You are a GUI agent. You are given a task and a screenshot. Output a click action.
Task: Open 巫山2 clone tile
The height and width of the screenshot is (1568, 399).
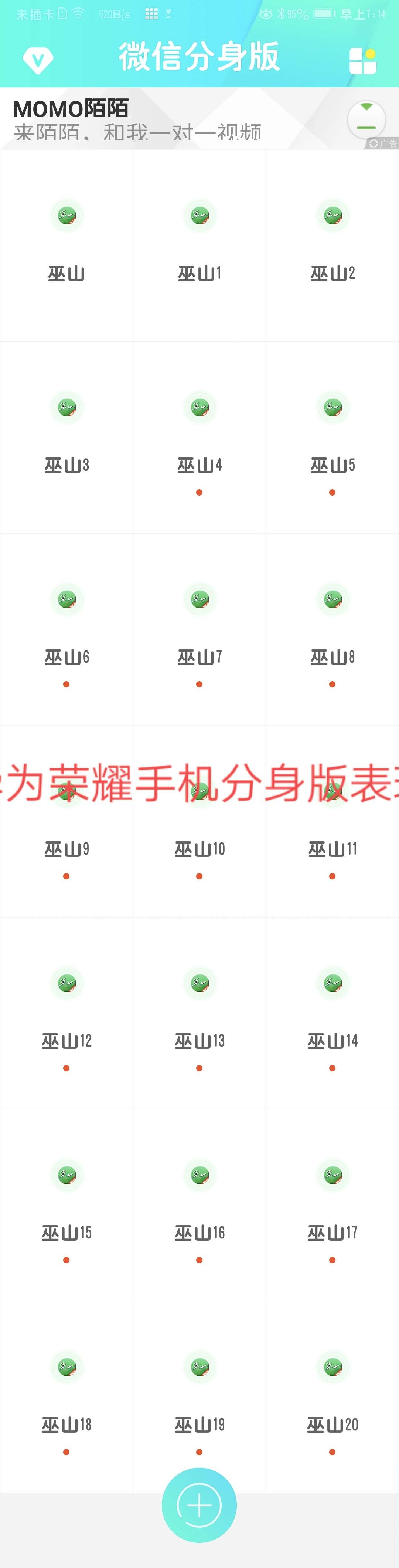(332, 243)
